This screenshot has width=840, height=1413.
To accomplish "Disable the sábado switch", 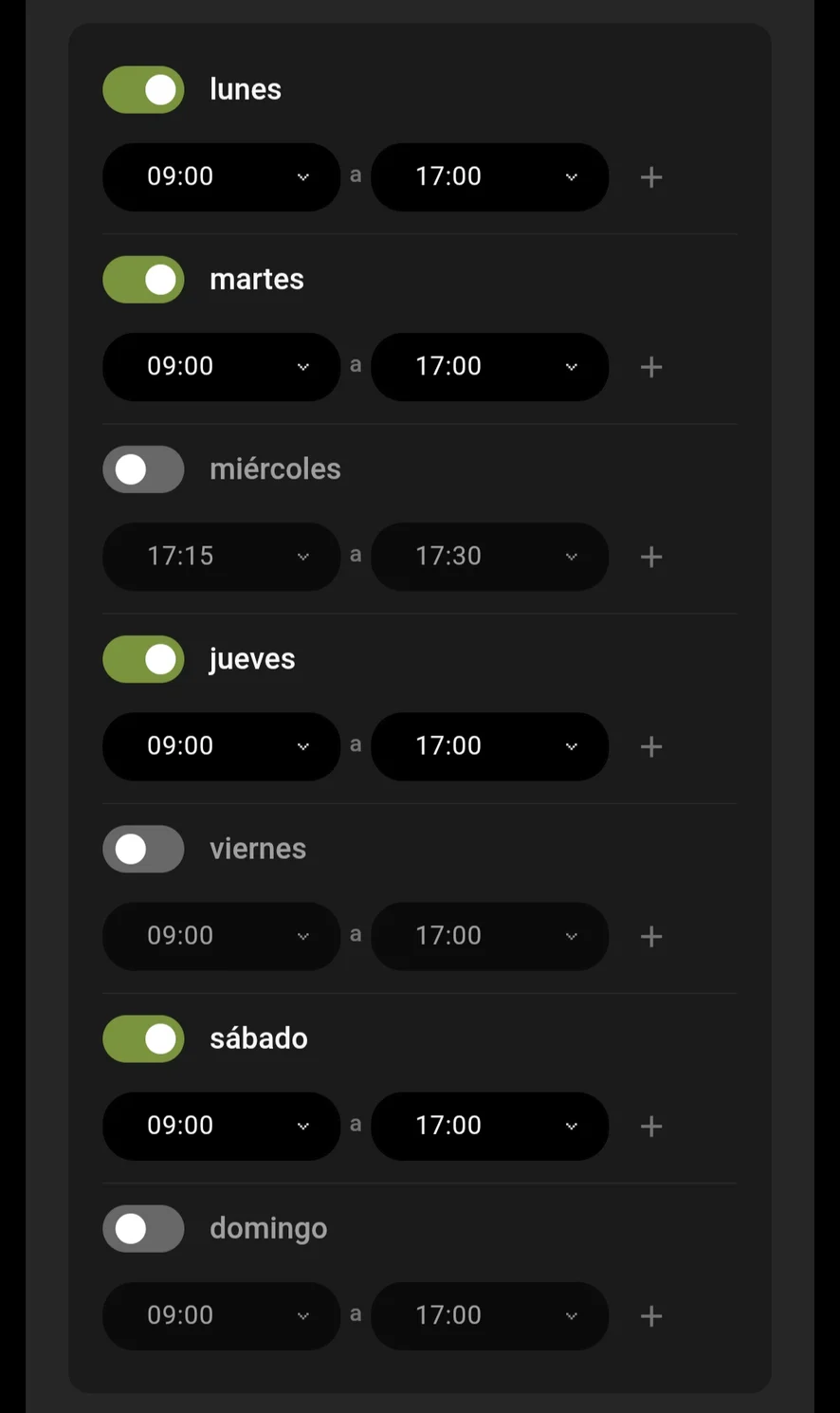I will (143, 1038).
